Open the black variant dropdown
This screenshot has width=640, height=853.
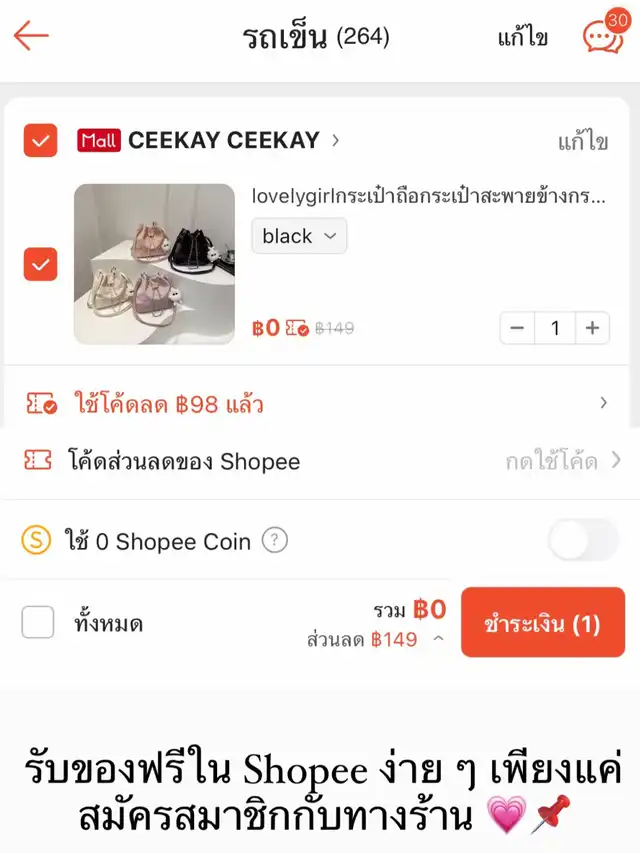299,236
